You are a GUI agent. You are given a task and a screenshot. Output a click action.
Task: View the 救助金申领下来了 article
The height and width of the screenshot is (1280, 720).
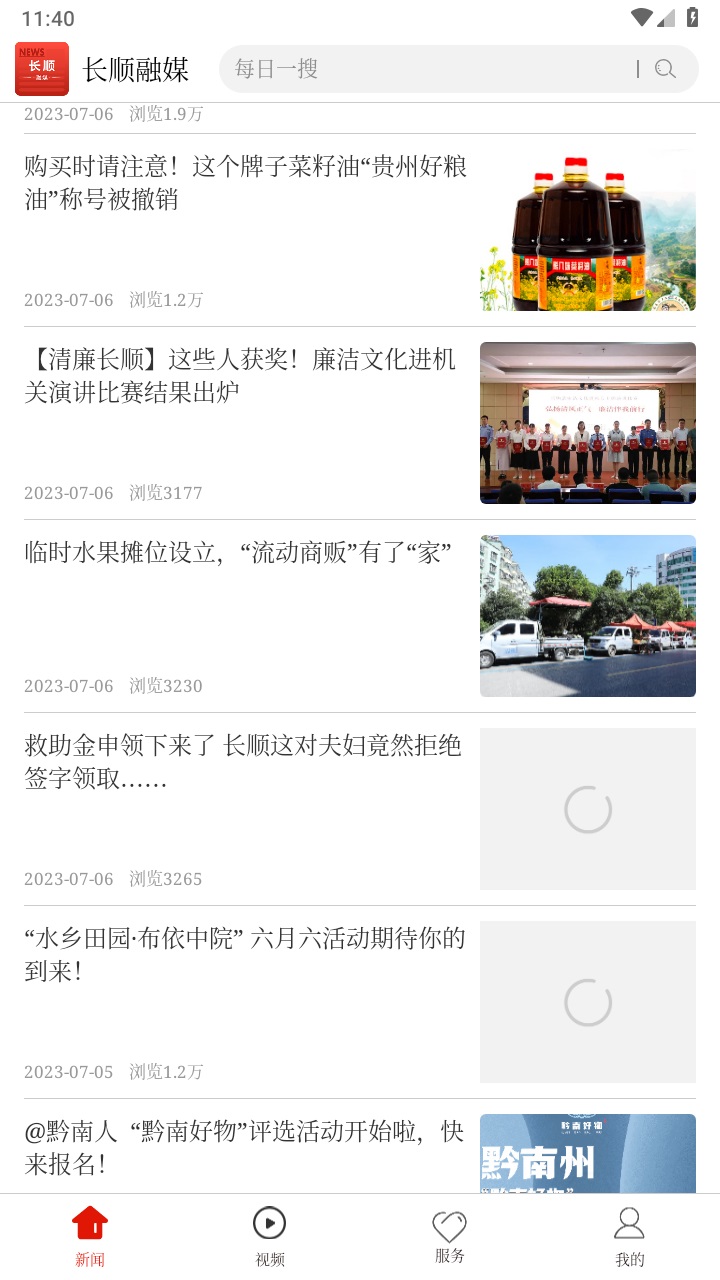pos(243,762)
